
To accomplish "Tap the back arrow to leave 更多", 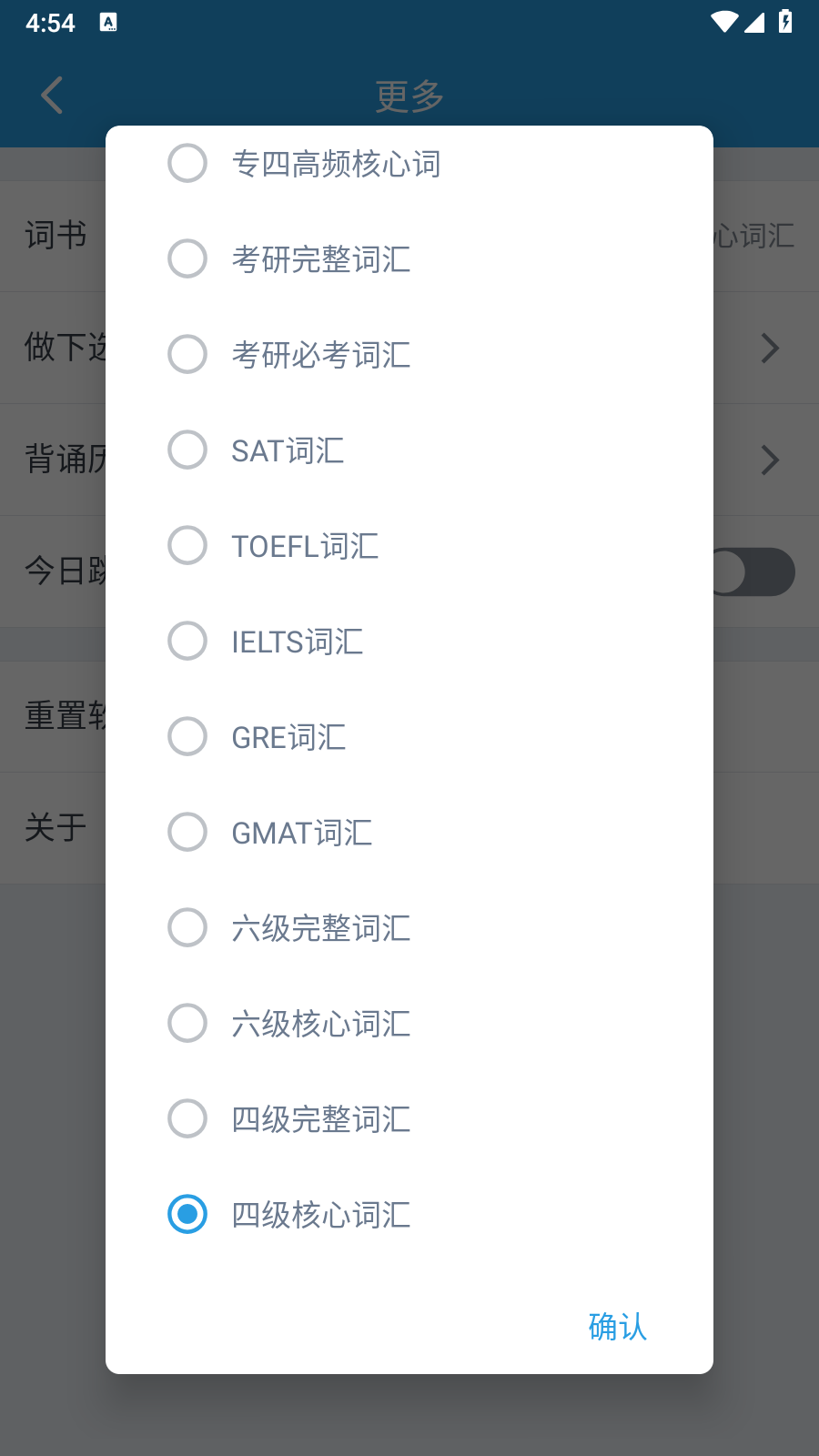I will point(51,95).
